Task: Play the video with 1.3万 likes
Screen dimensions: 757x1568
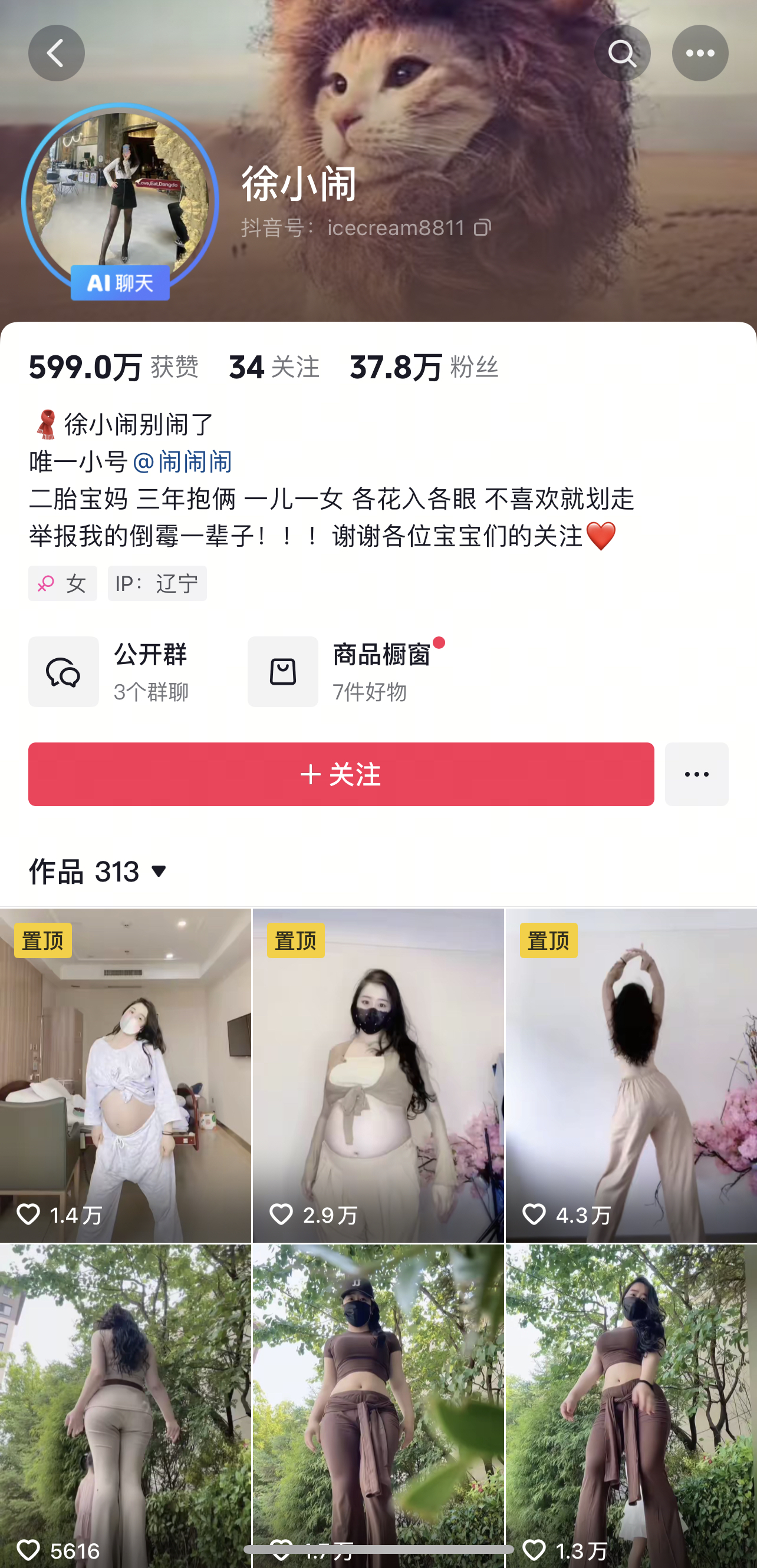Action: (631, 1400)
